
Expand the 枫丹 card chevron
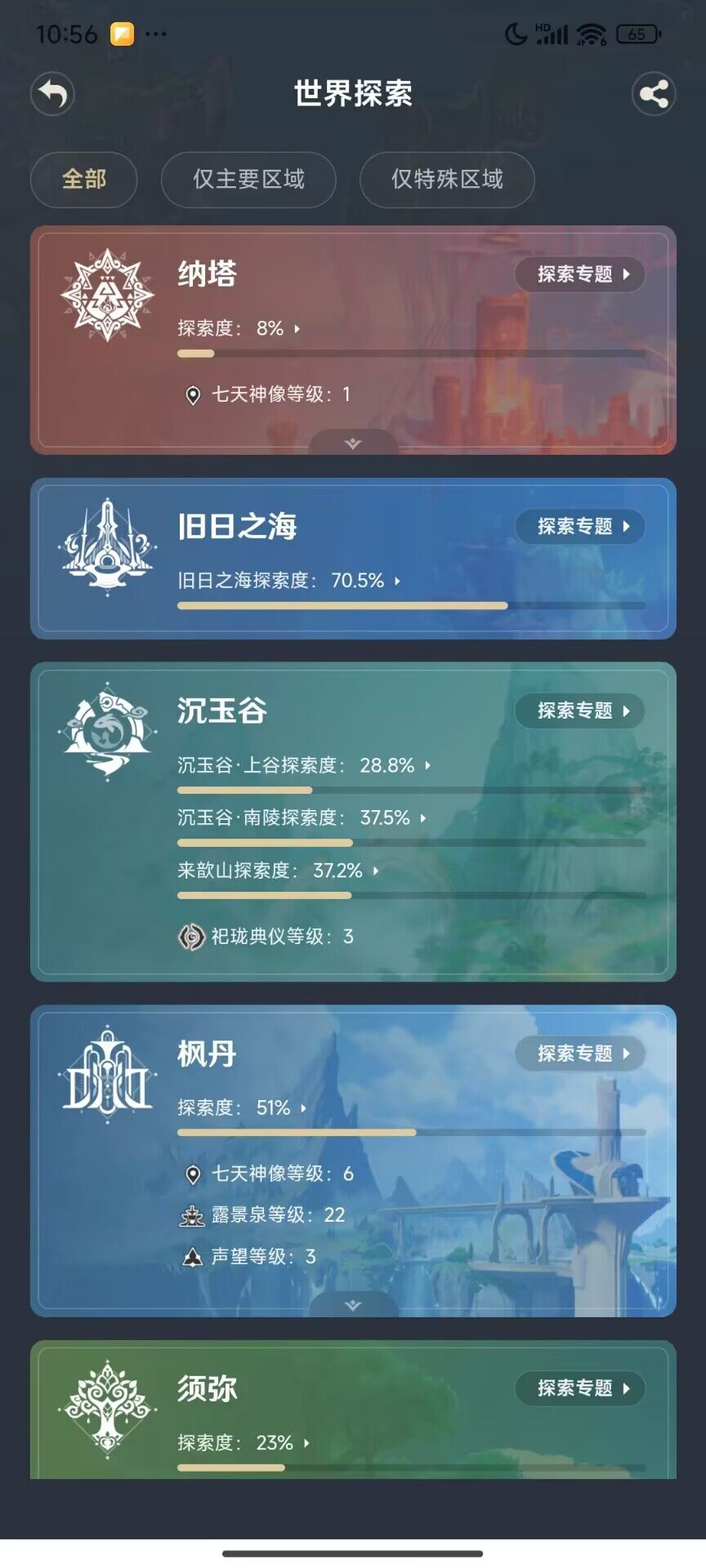pos(353,1305)
